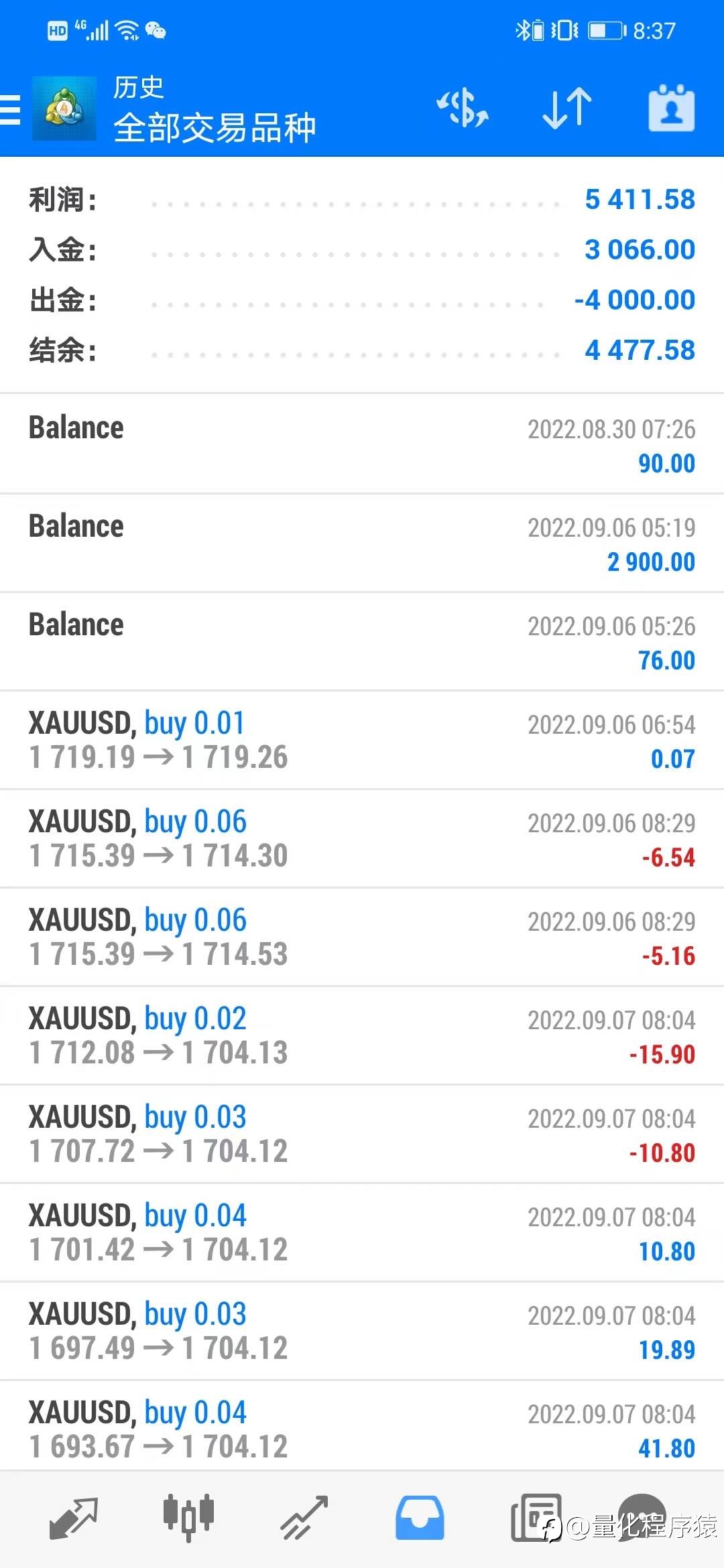The height and width of the screenshot is (1568, 724).
Task: Select the XAUUSD trade with -5.16 loss
Action: [362, 937]
